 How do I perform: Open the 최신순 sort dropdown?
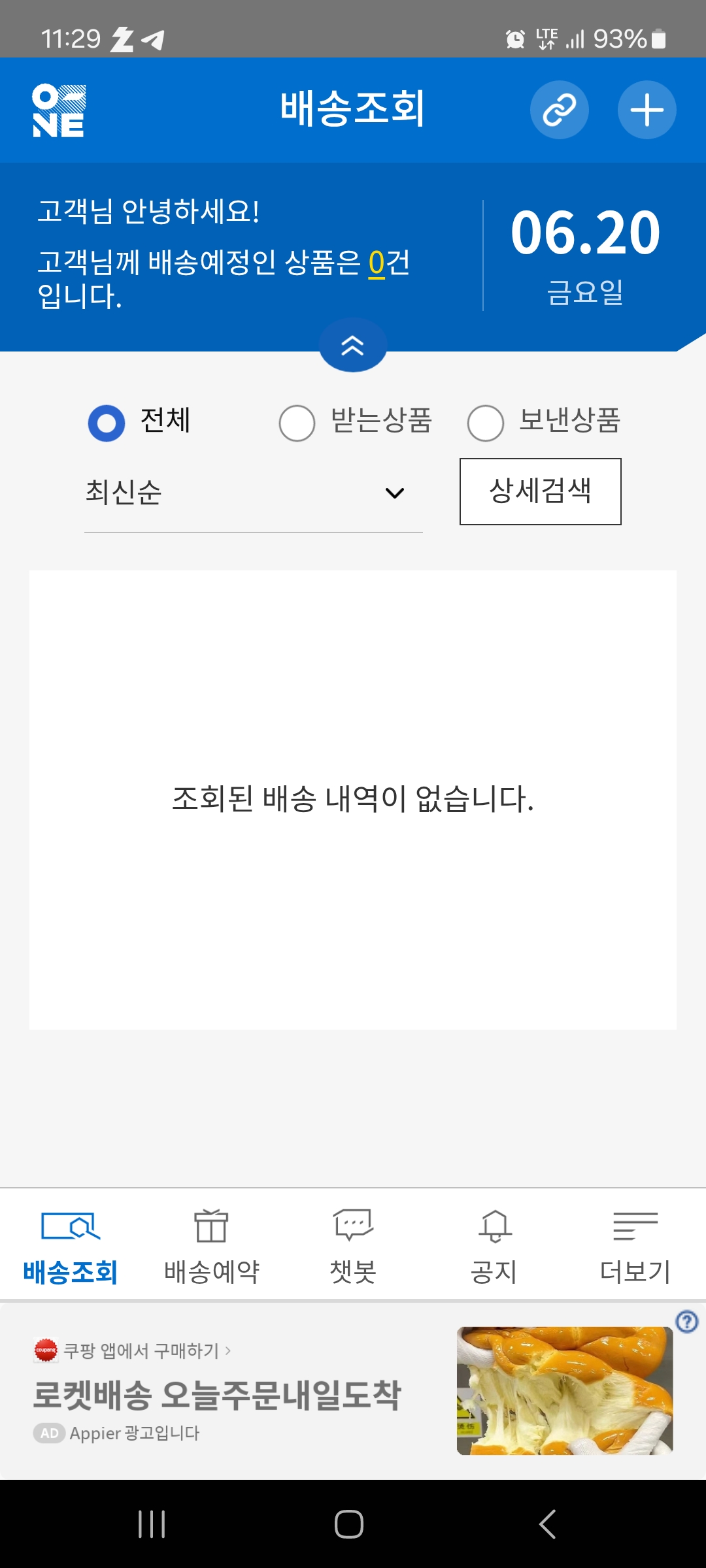[x=254, y=493]
